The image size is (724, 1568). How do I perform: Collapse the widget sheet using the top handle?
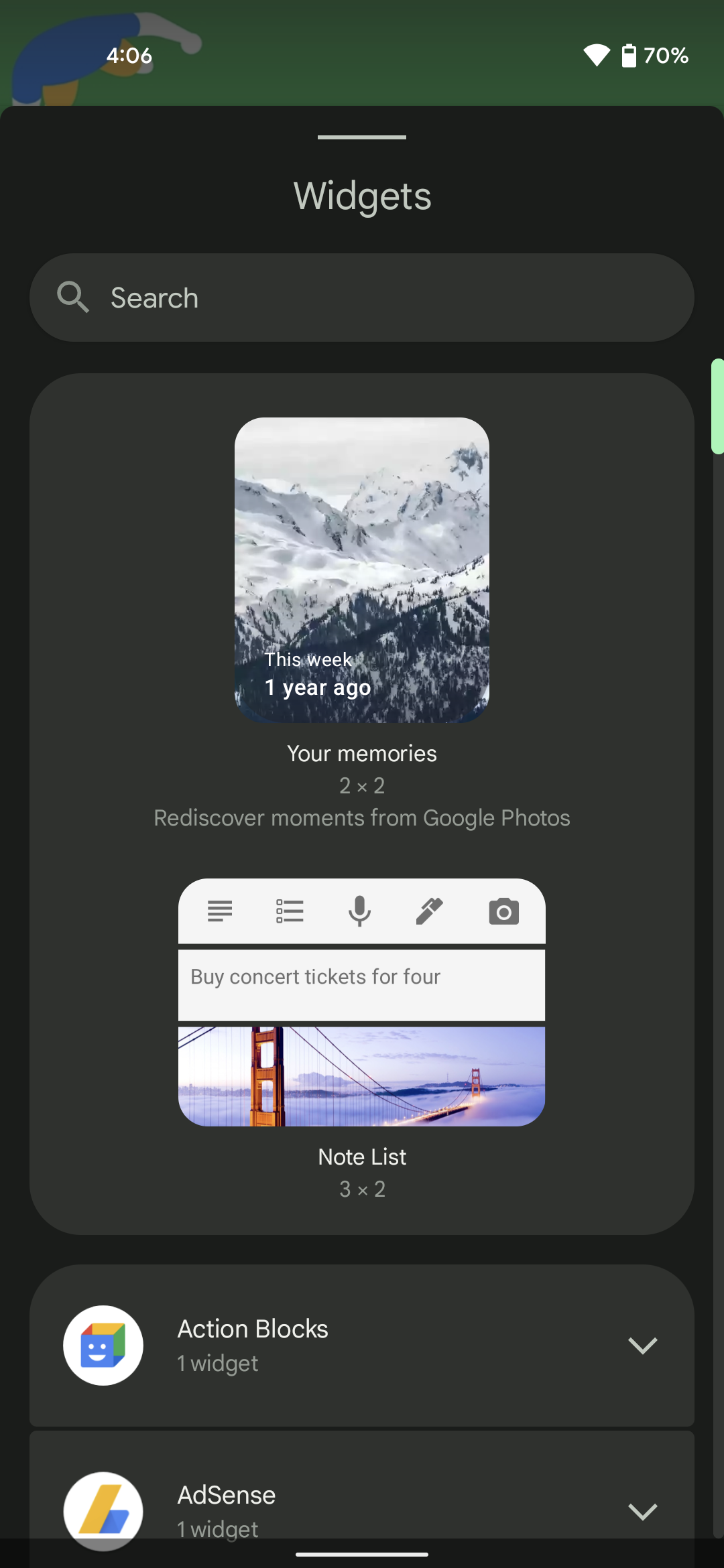(x=361, y=137)
